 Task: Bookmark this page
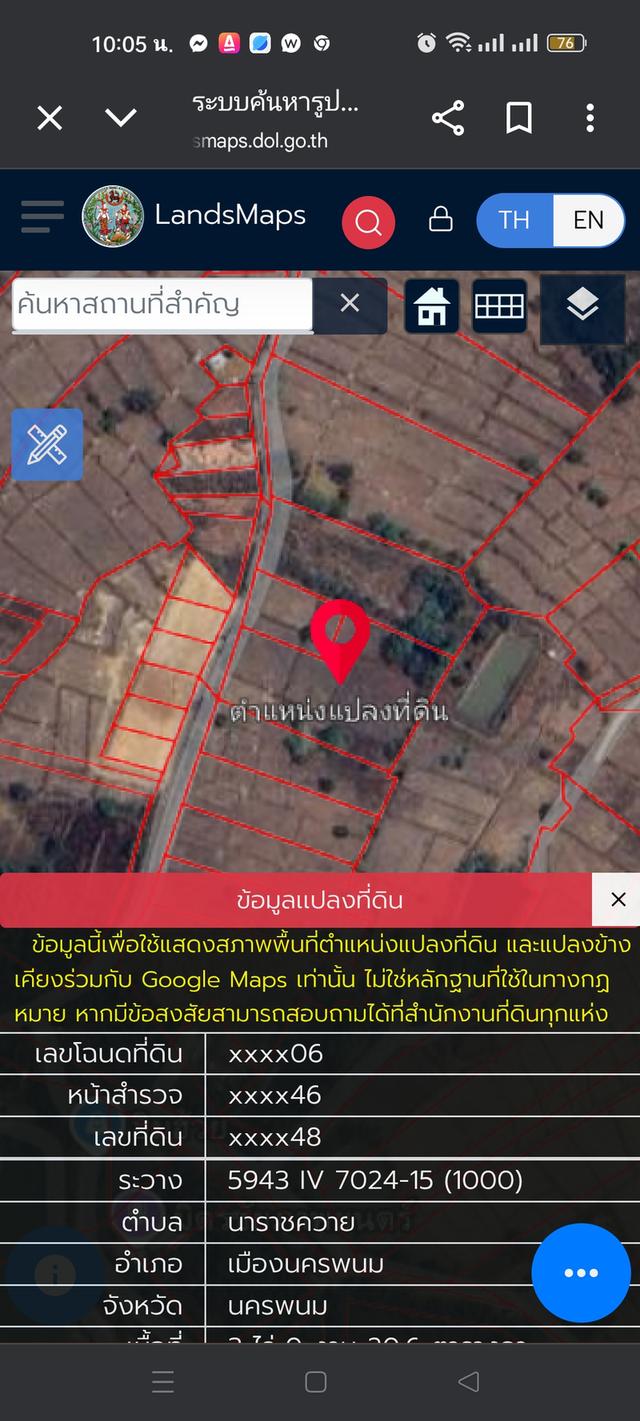pos(518,118)
